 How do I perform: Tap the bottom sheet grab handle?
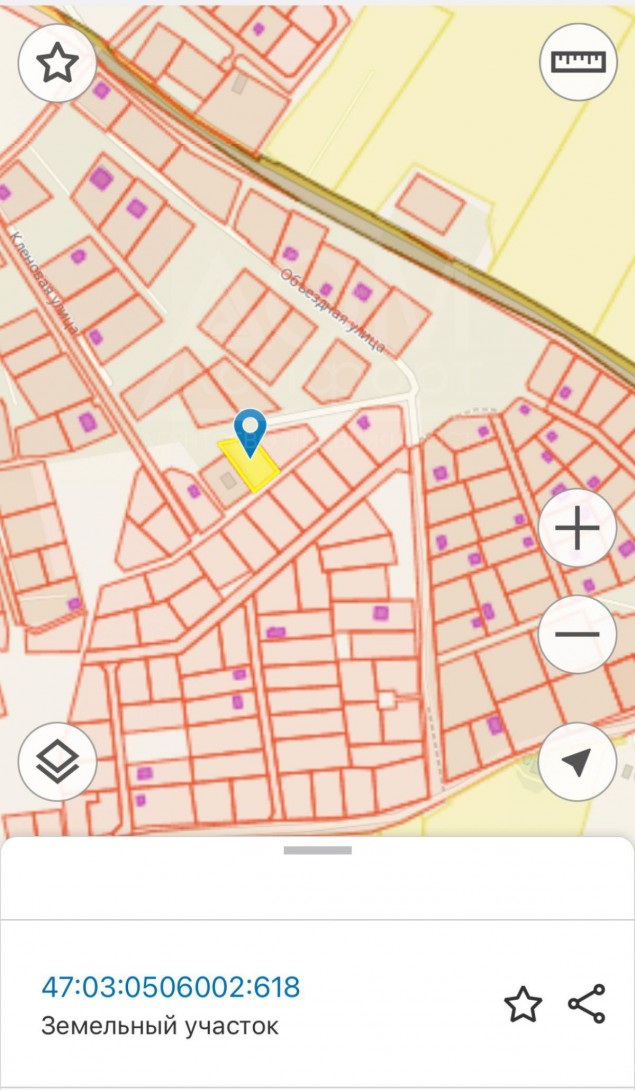(318, 850)
